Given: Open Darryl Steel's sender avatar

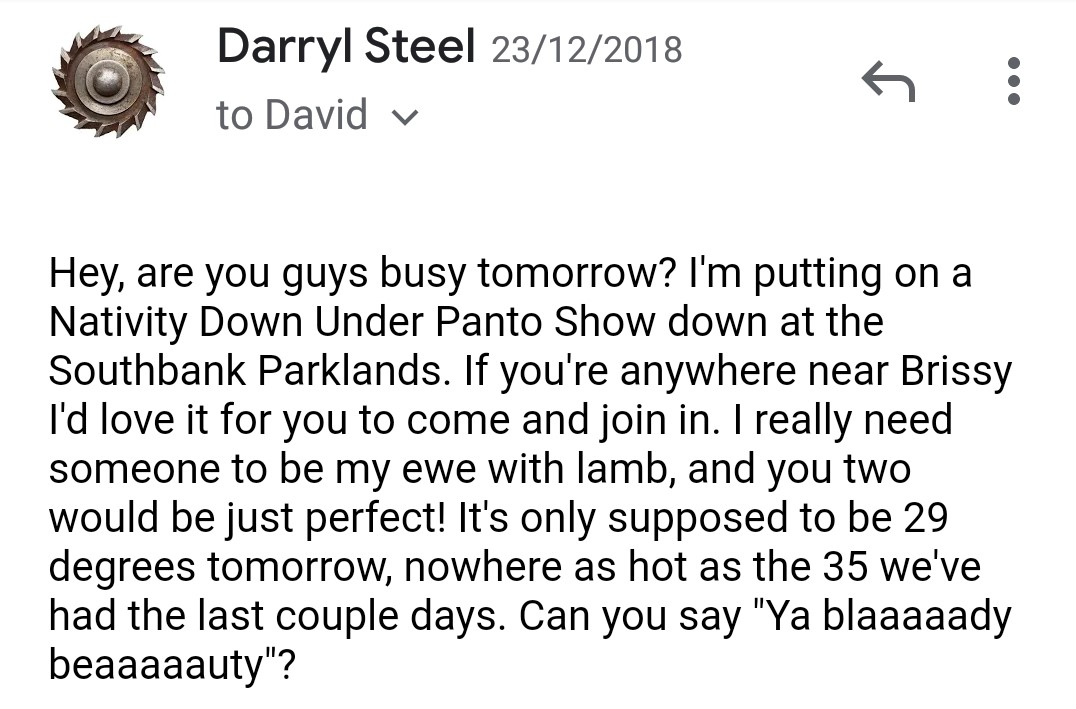Looking at the screenshot, I should tap(107, 82).
